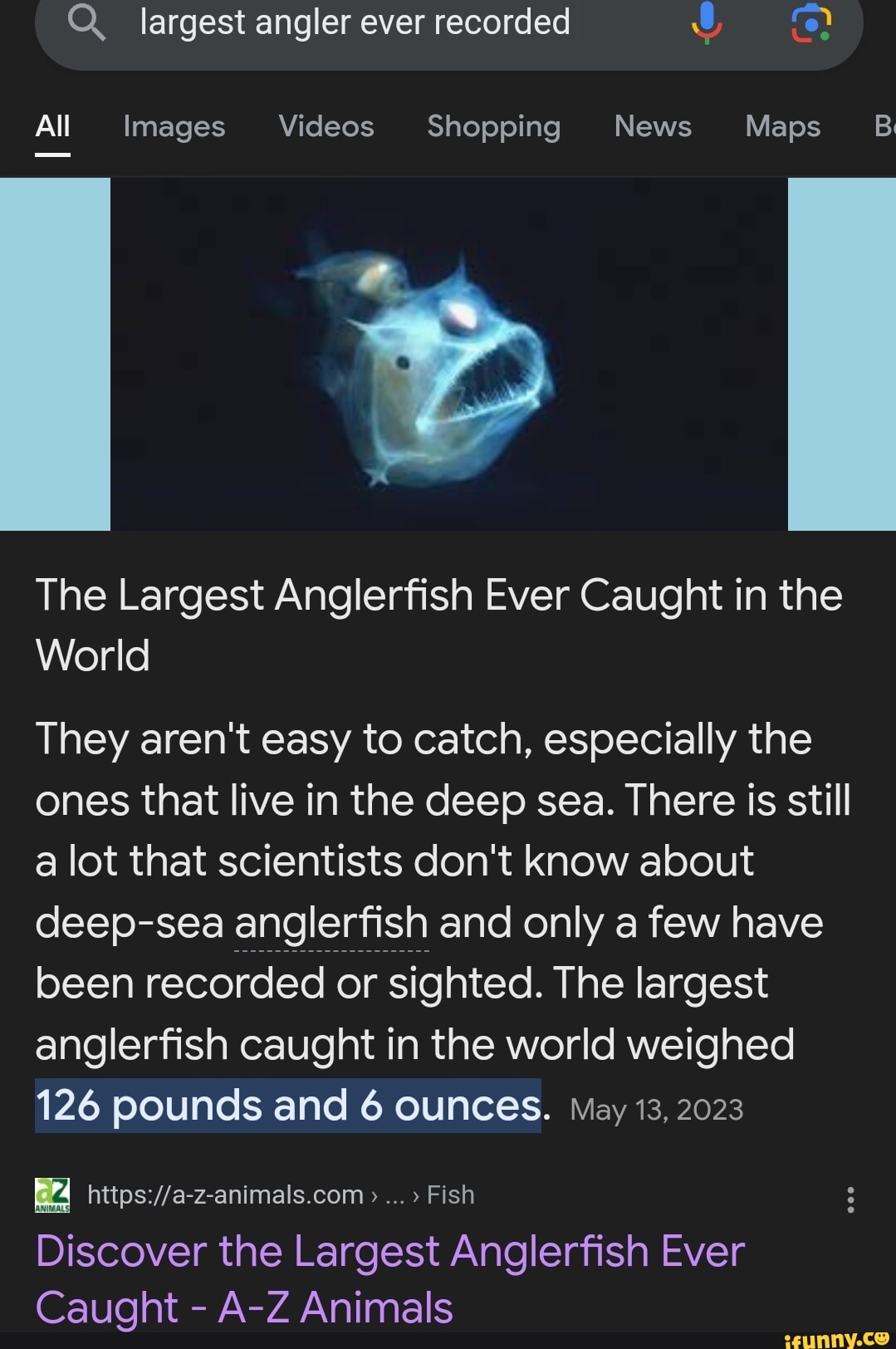Switch to the Images tab
Viewport: 896px width, 1349px height.
click(172, 126)
